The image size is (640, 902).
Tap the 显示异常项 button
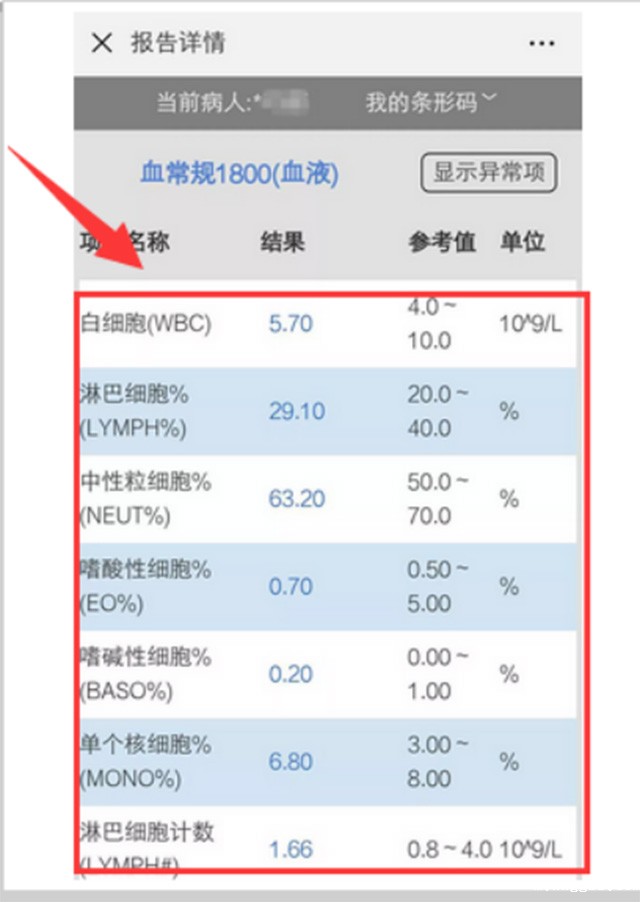click(x=488, y=172)
